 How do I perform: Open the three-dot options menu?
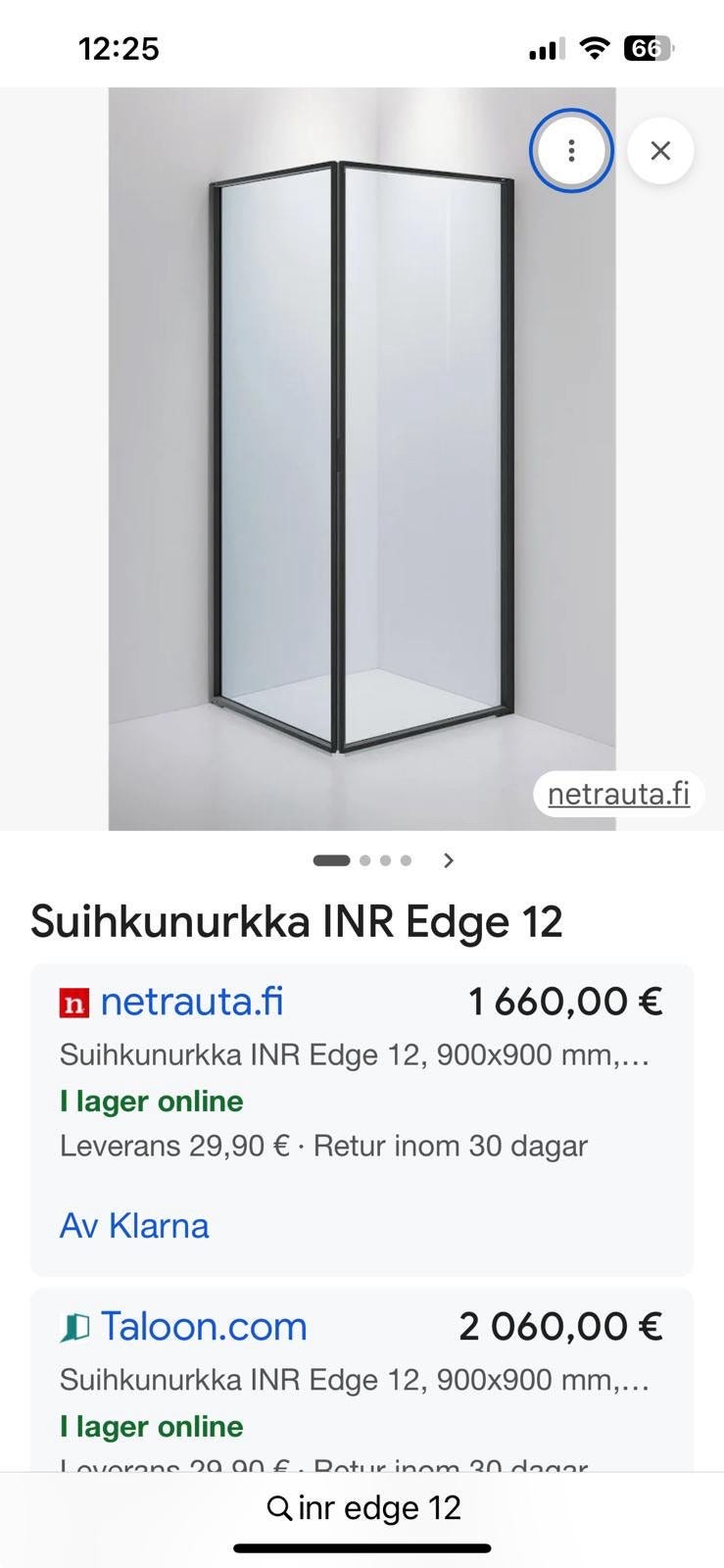570,150
